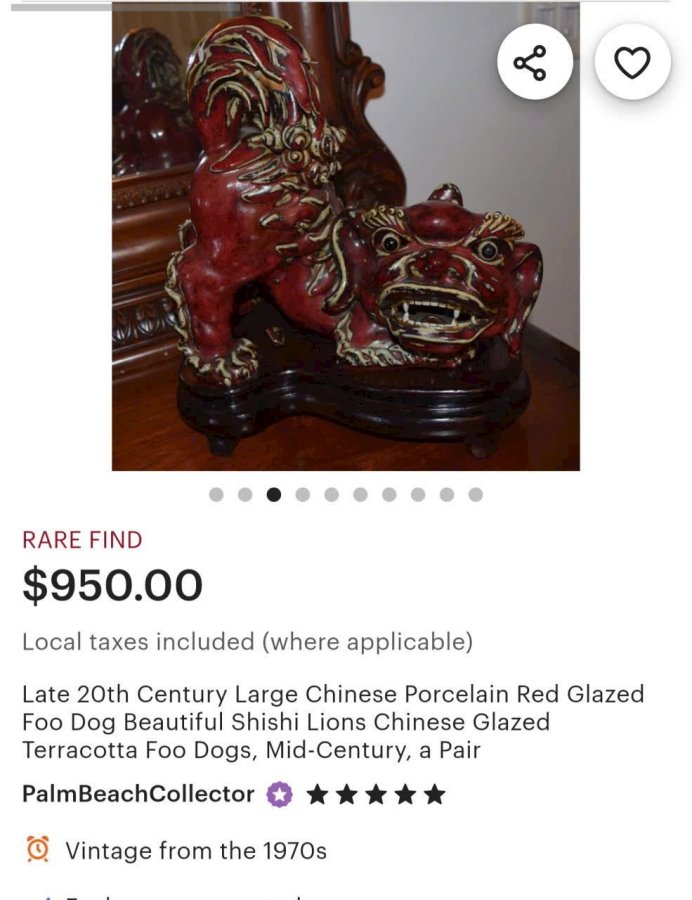Add the Foo Dog listing to favorites
Viewport: 692px width, 900px height.
(631, 63)
